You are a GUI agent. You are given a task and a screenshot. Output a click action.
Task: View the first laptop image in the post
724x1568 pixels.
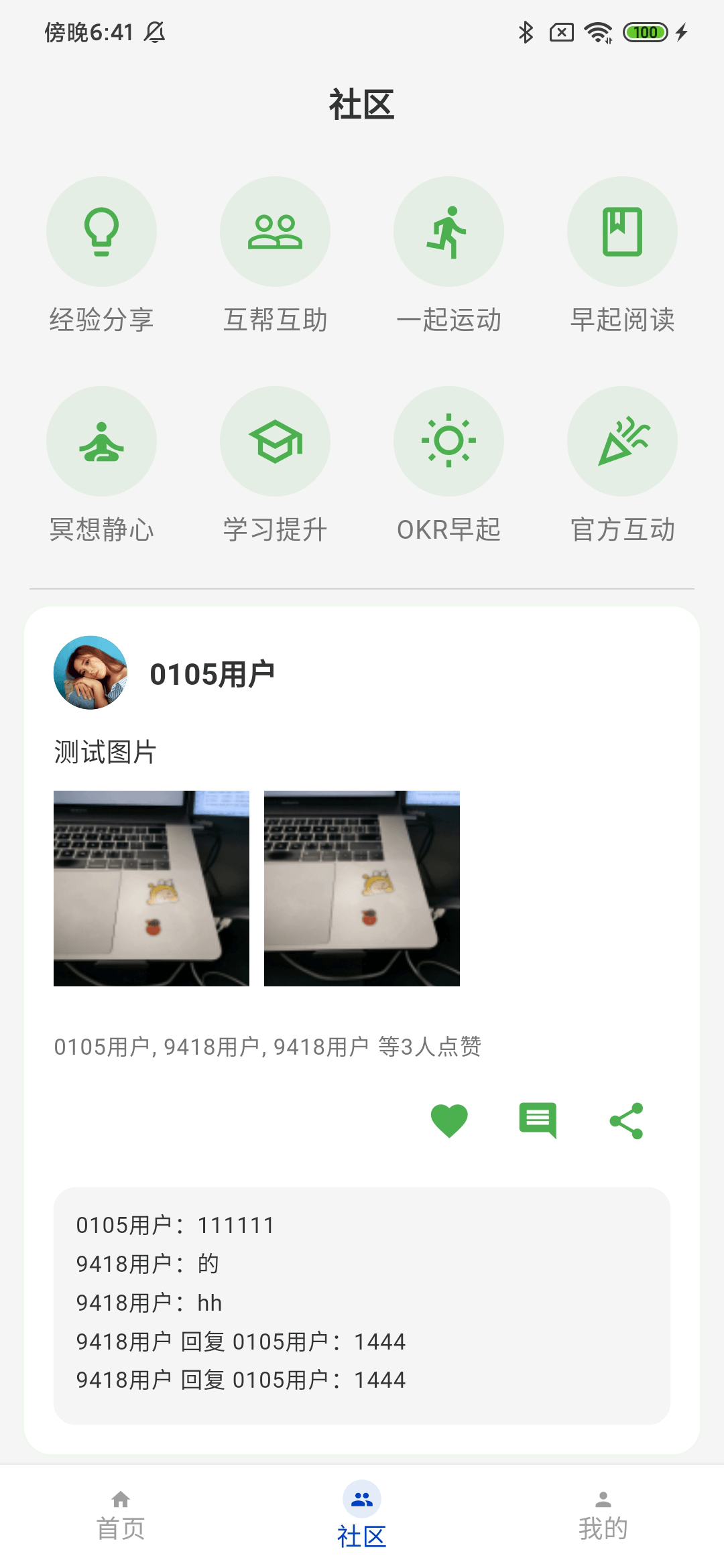[150, 888]
